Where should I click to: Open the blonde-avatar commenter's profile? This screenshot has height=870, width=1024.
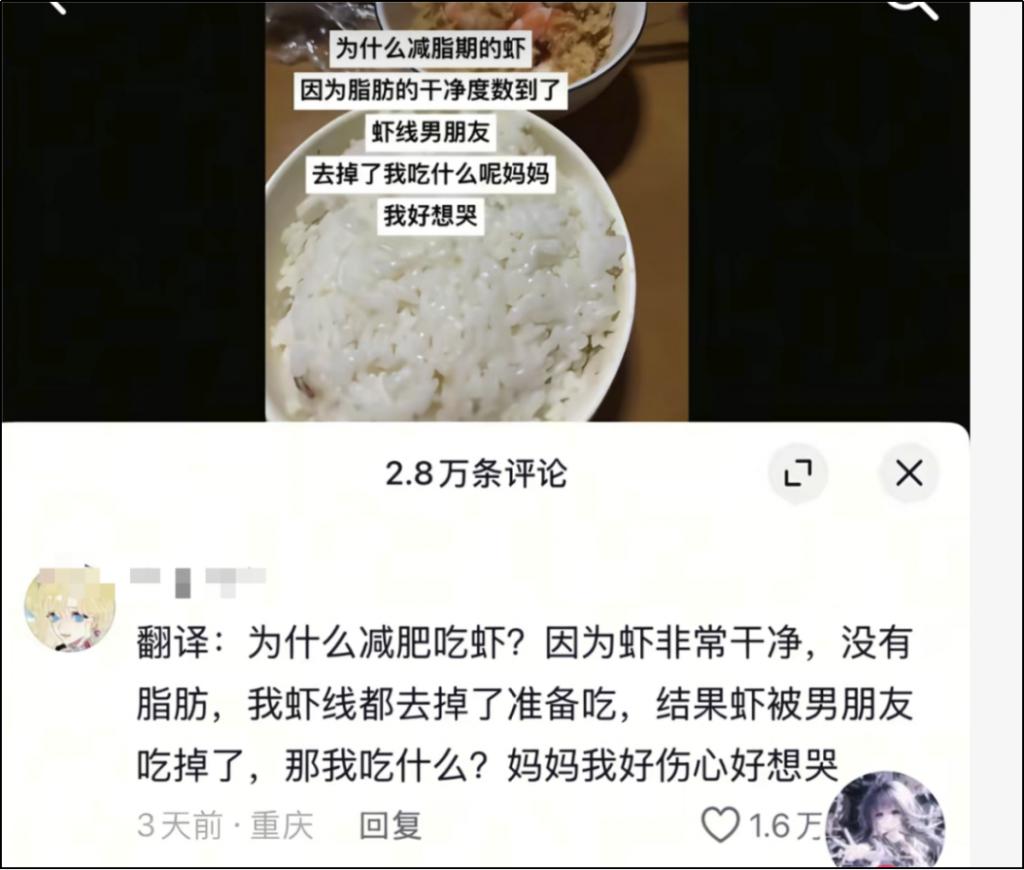(69, 606)
